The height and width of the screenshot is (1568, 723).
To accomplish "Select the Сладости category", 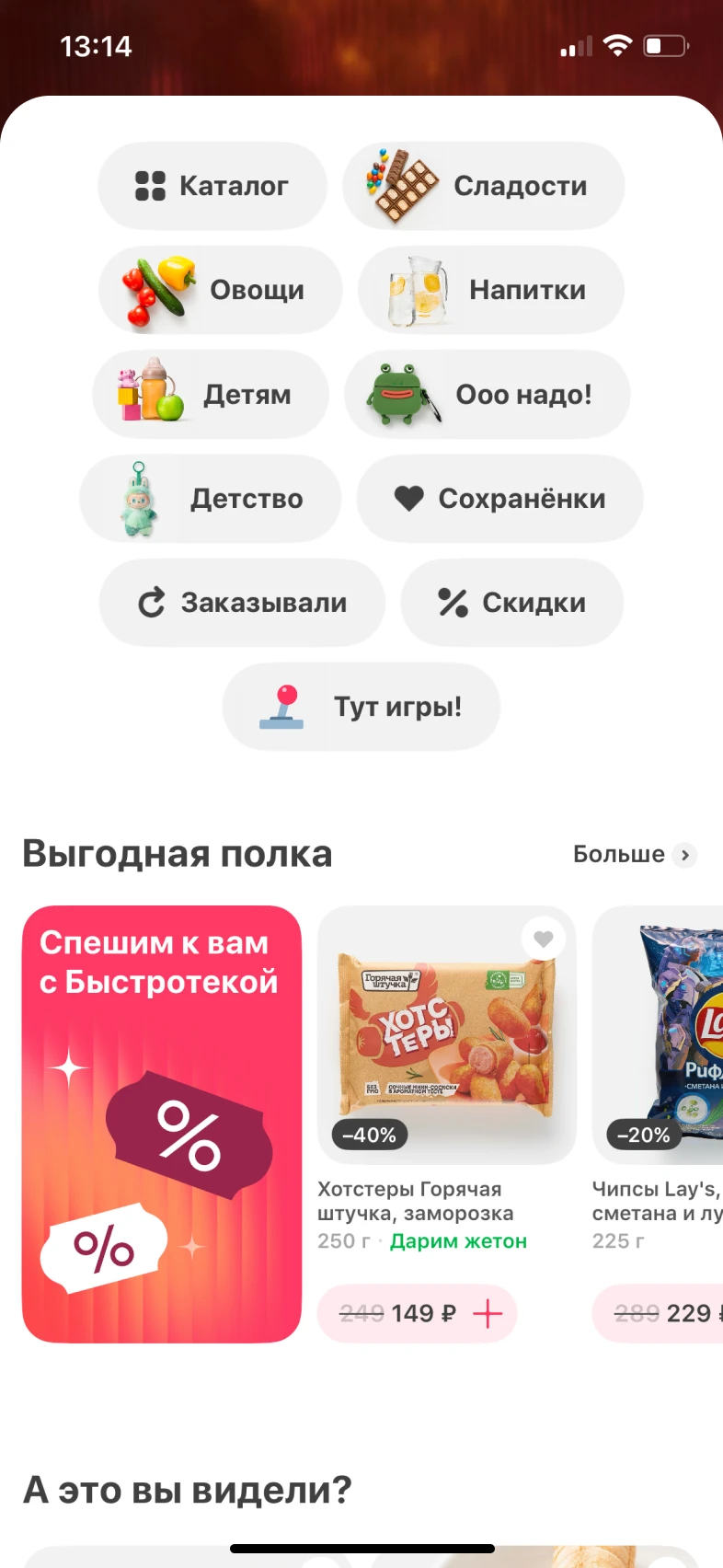I will point(484,186).
